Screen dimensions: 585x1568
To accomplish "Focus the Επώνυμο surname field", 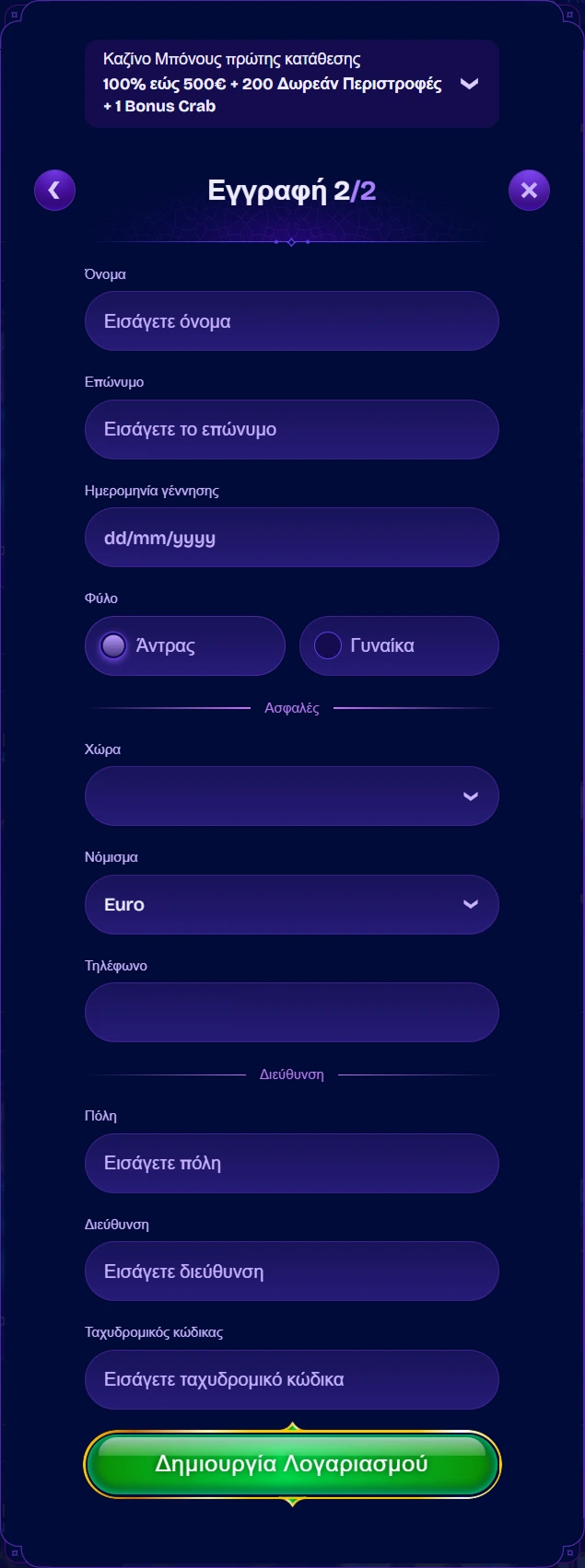I will click(x=291, y=429).
